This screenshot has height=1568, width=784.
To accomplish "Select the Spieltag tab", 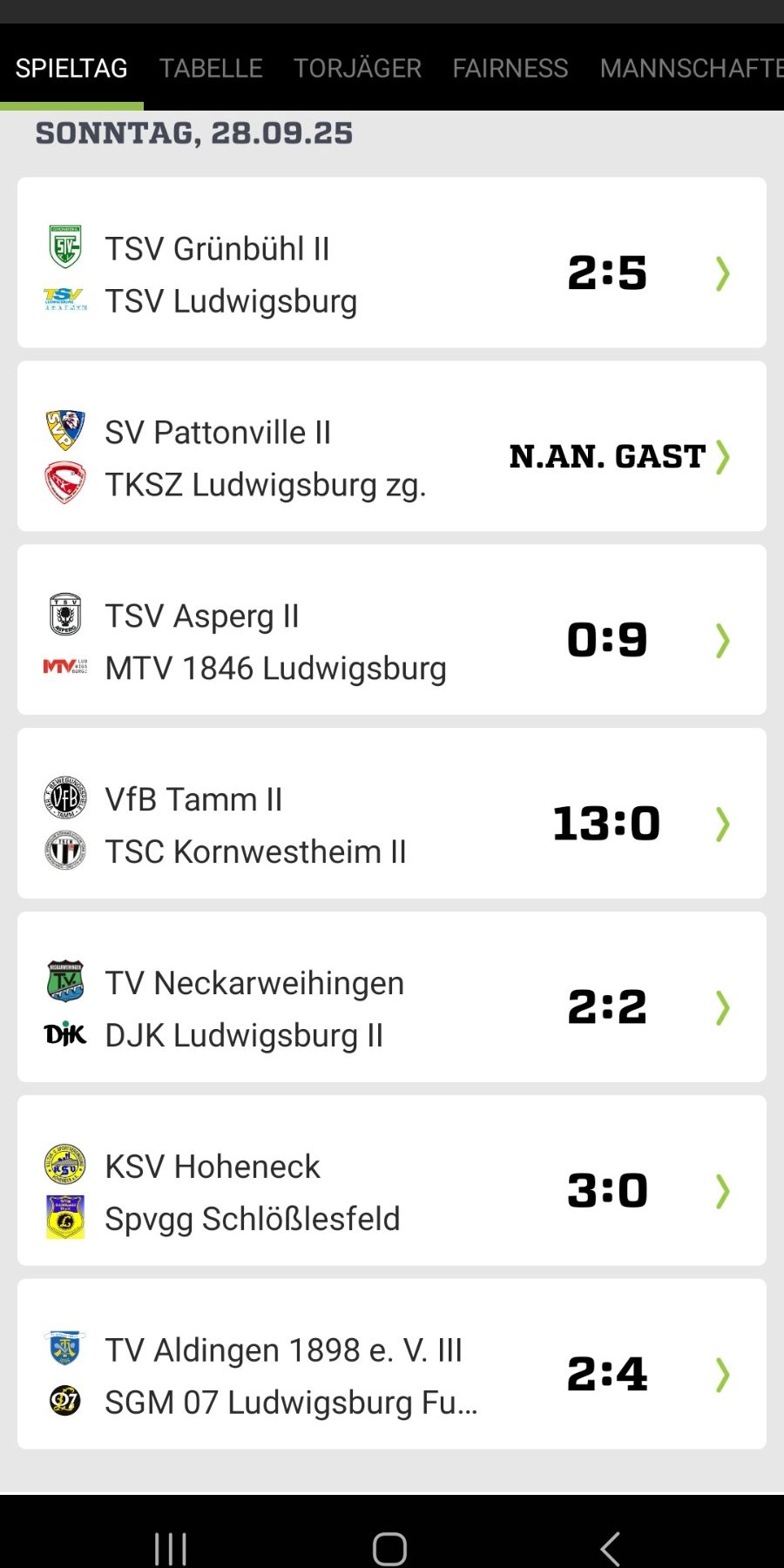I will [x=71, y=68].
